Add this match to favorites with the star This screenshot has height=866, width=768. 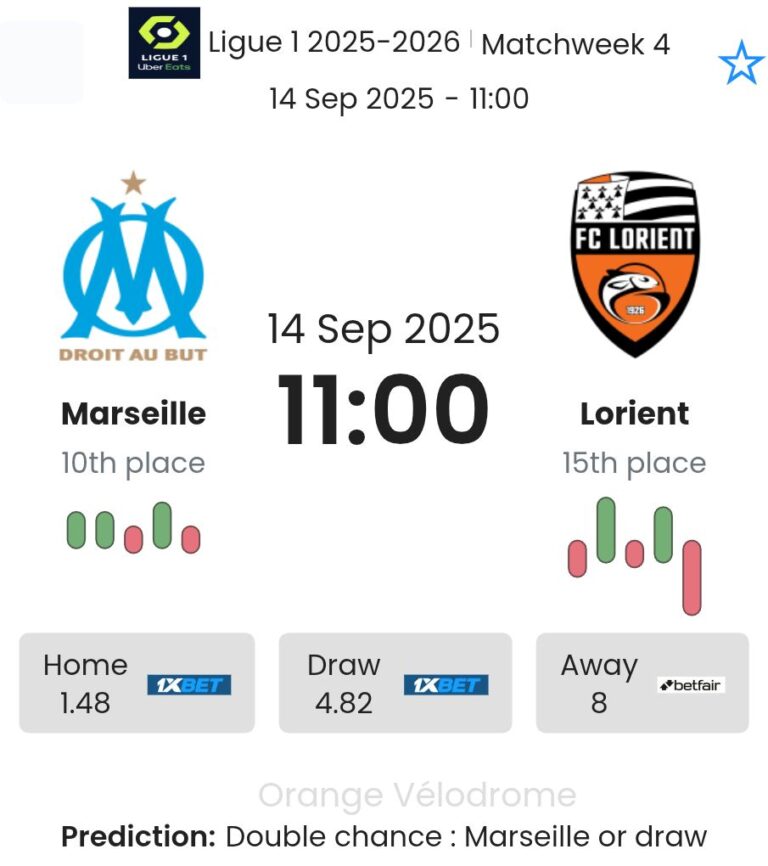tap(741, 64)
